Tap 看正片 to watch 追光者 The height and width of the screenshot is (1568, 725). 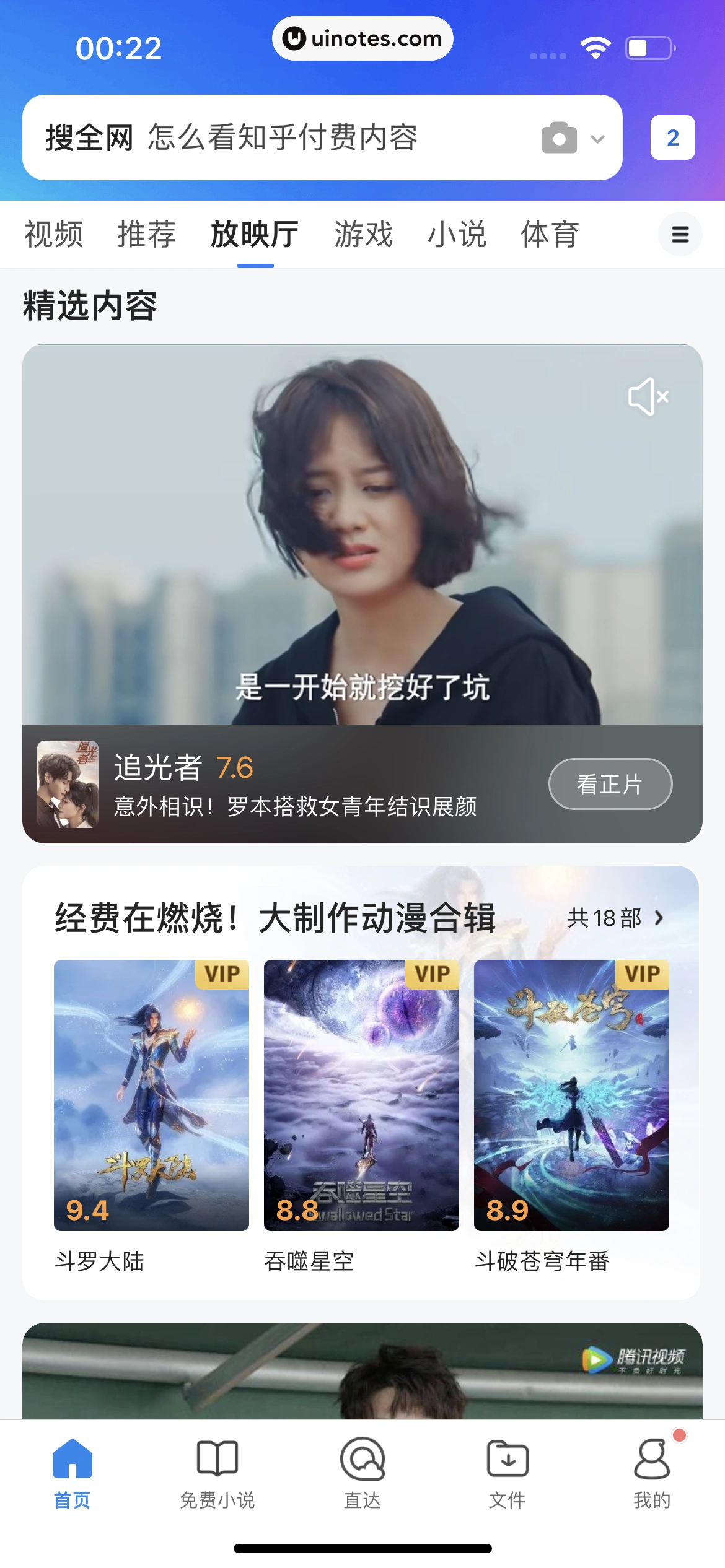[610, 784]
